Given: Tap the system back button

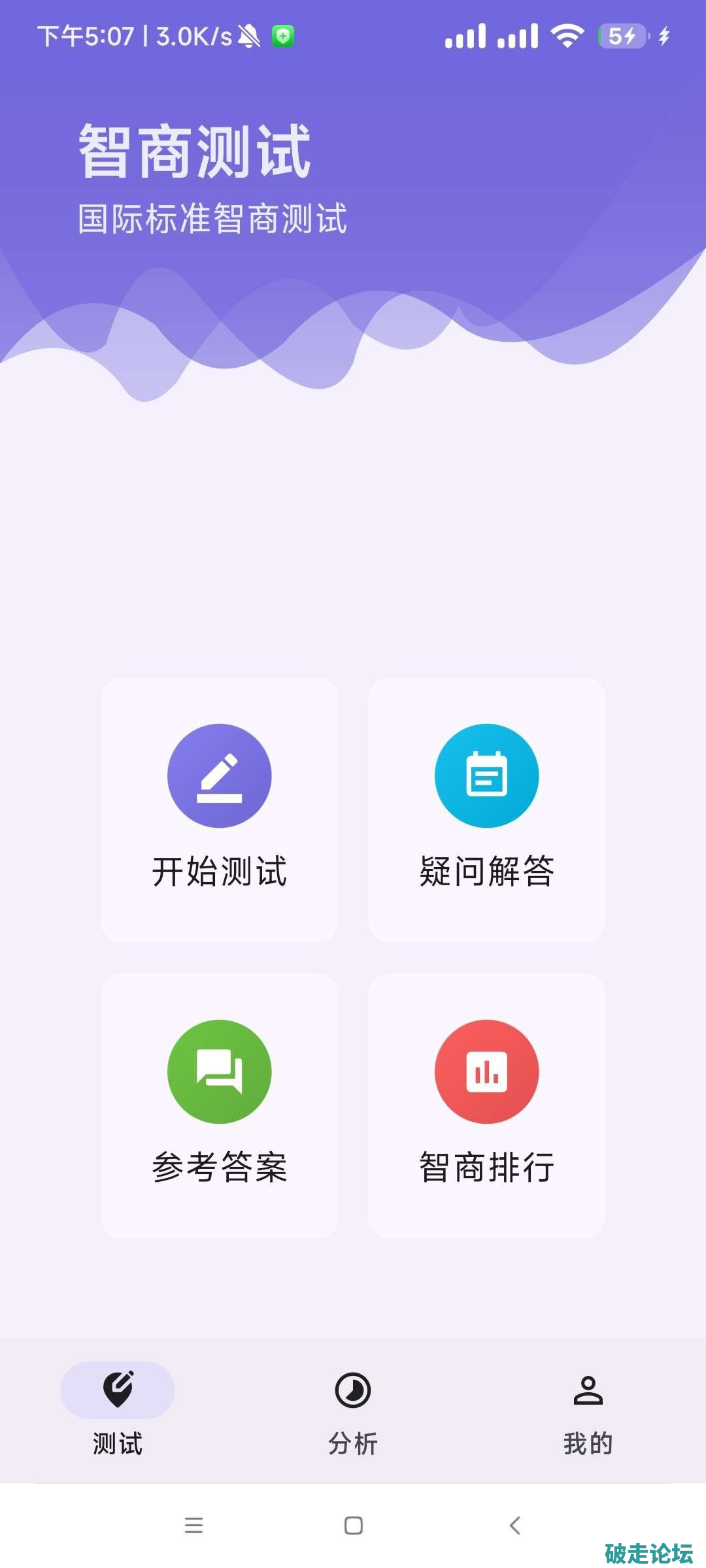Looking at the screenshot, I should (x=514, y=1526).
